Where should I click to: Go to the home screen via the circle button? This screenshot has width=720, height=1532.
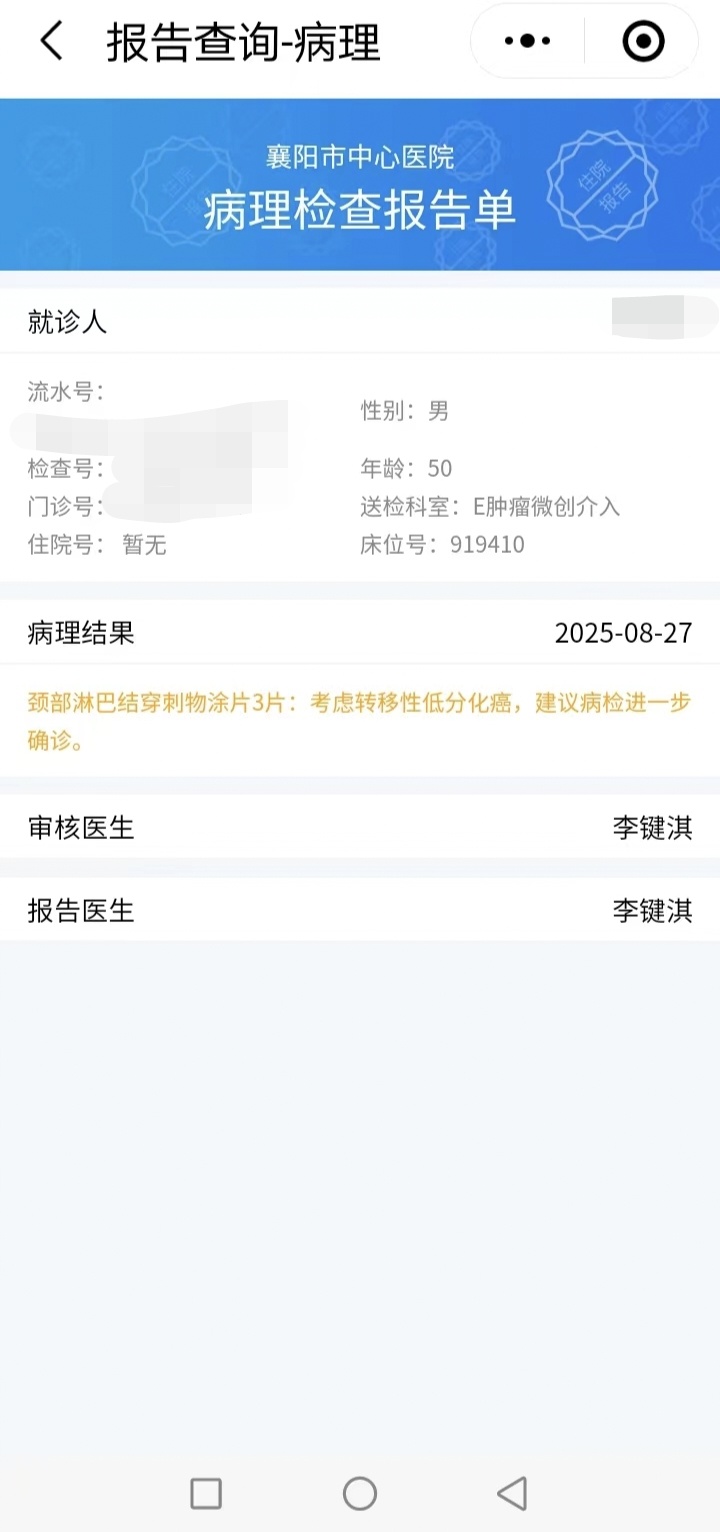tap(360, 1493)
